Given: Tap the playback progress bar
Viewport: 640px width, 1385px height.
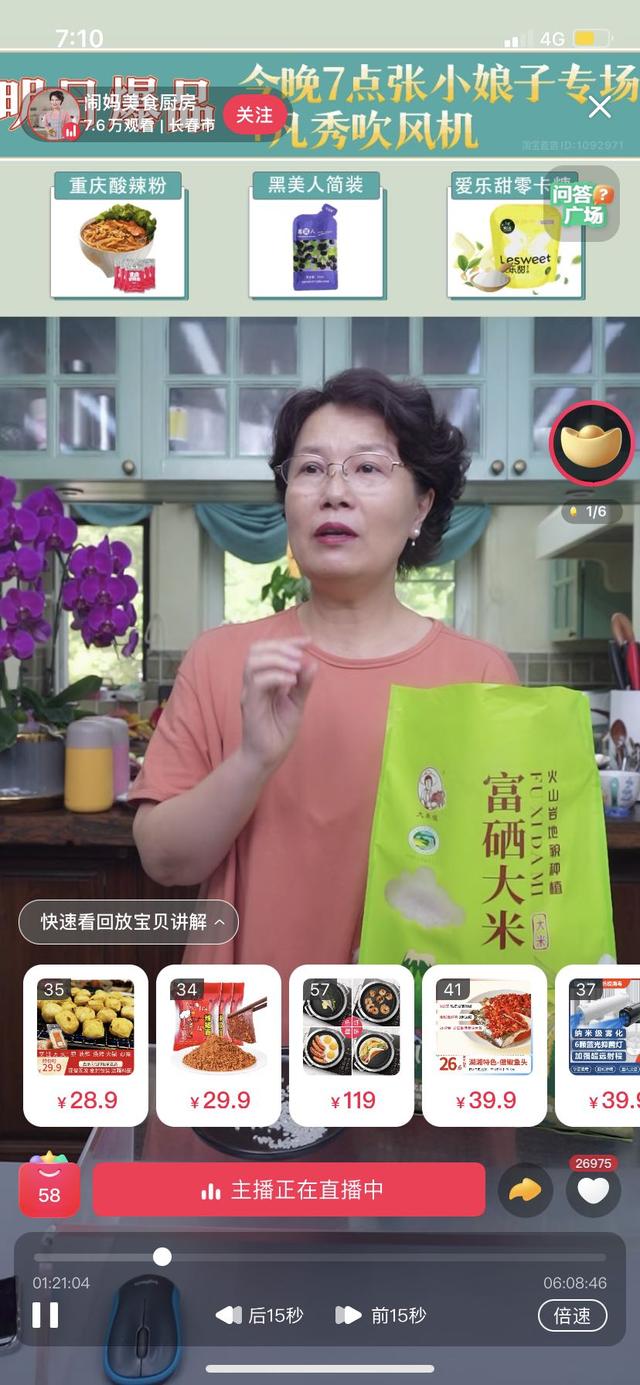Looking at the screenshot, I should pos(320,1257).
